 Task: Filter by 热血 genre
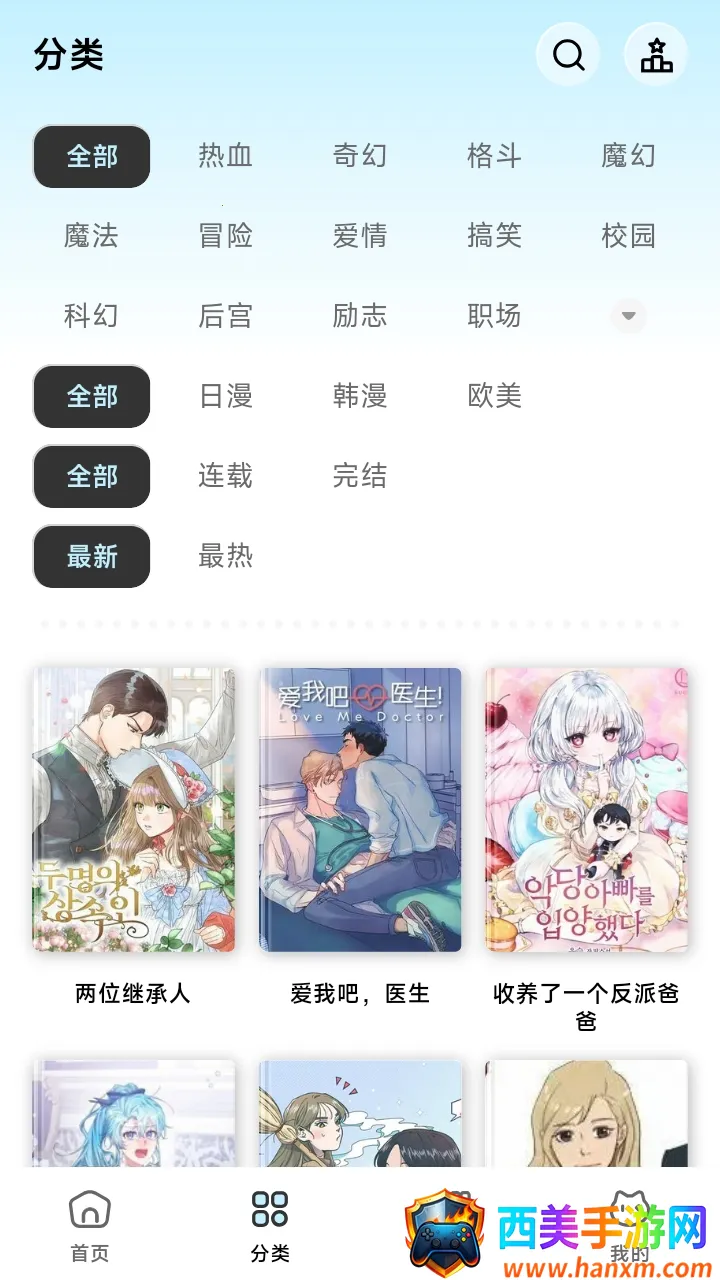coord(225,156)
